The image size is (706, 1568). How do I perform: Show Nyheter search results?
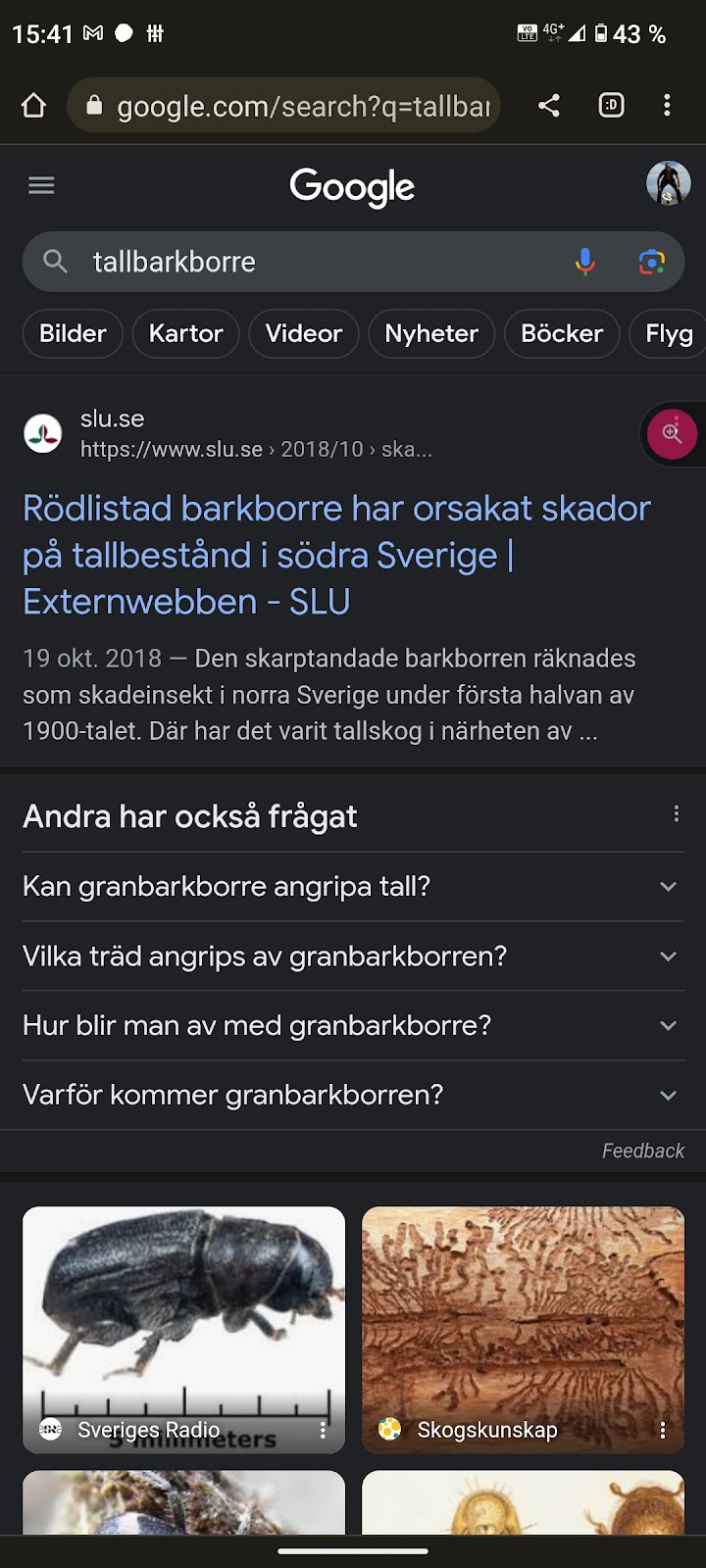coord(431,333)
